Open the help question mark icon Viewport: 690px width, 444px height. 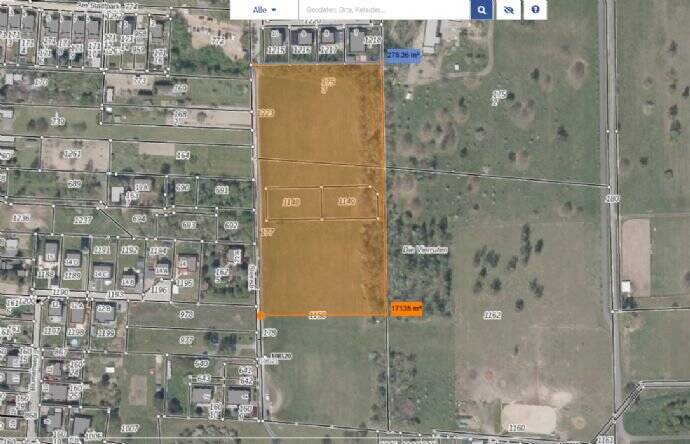pos(536,10)
